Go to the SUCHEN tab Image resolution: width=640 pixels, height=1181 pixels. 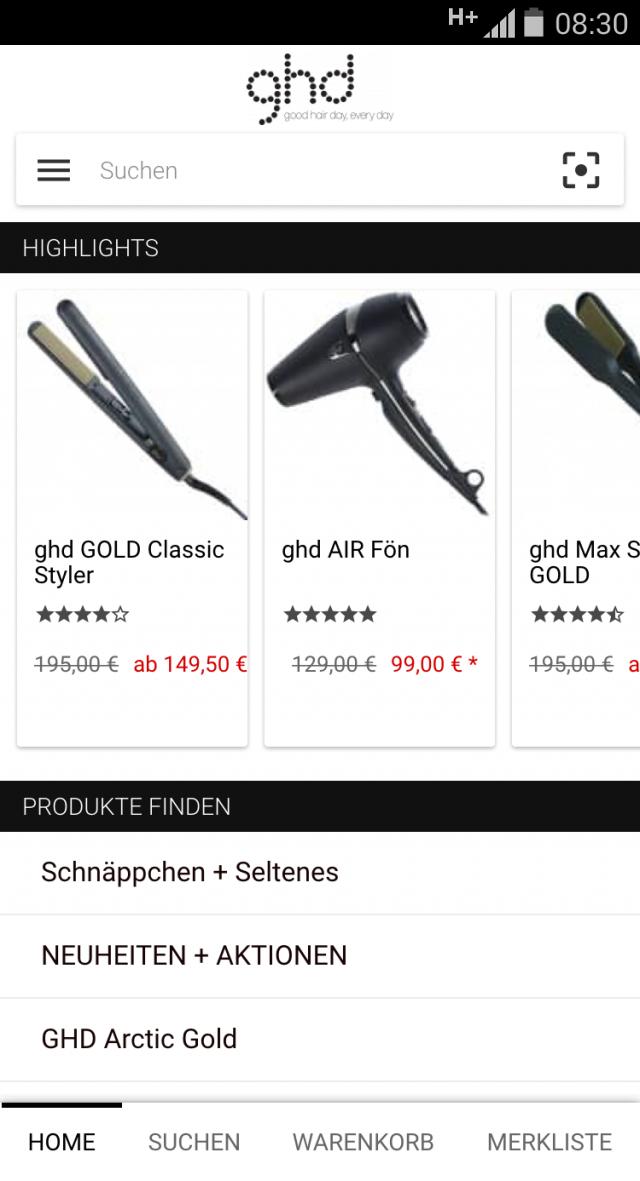[x=194, y=1142]
